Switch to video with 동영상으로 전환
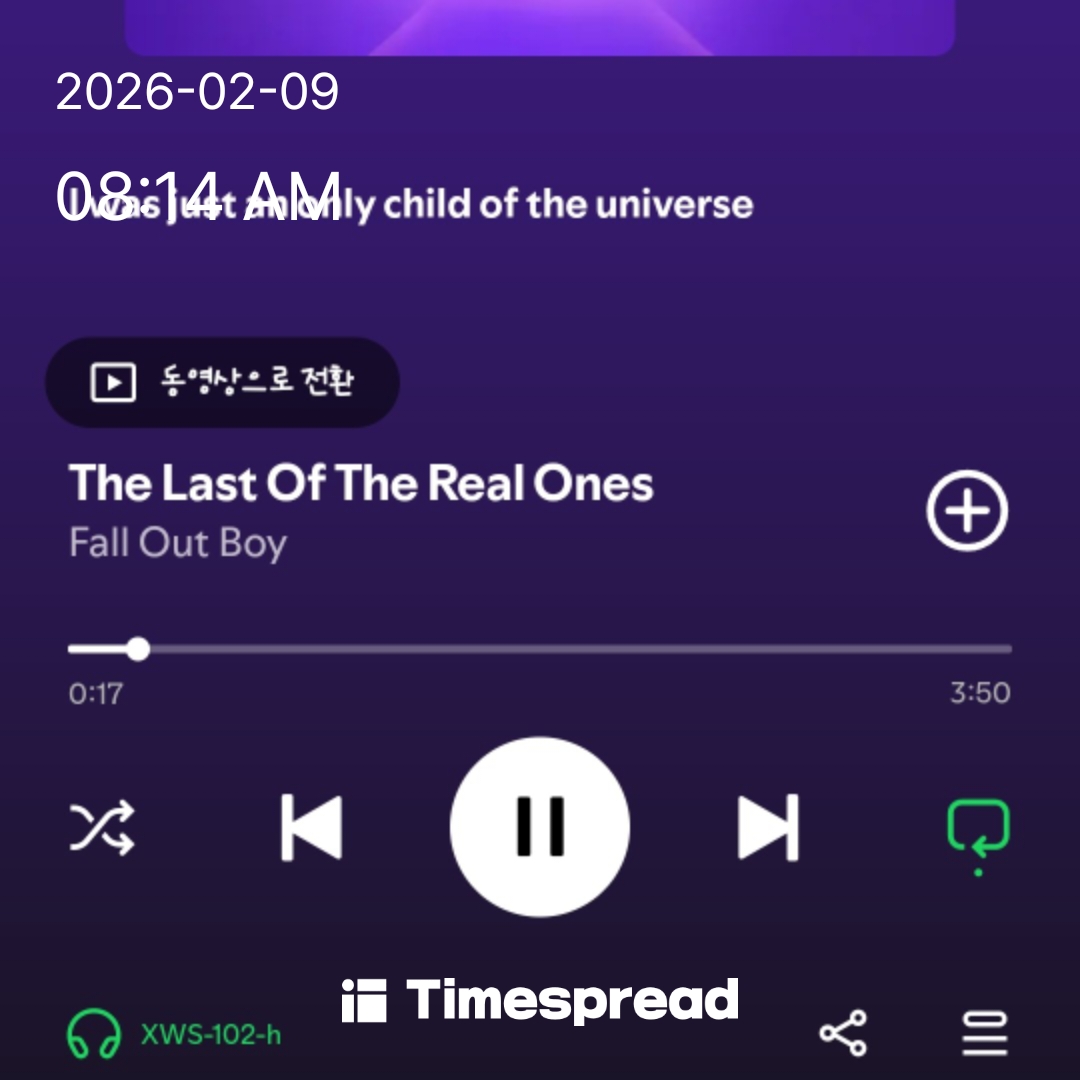This screenshot has width=1080, height=1080. coord(222,382)
